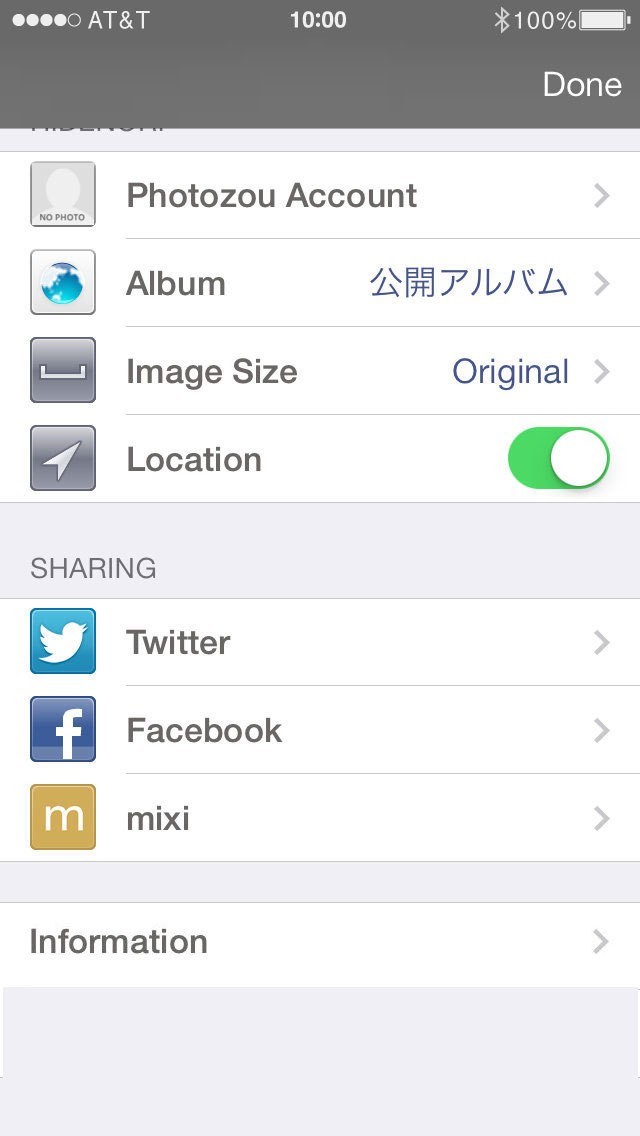Image resolution: width=640 pixels, height=1136 pixels.
Task: Change the Image Size setting
Action: point(320,372)
